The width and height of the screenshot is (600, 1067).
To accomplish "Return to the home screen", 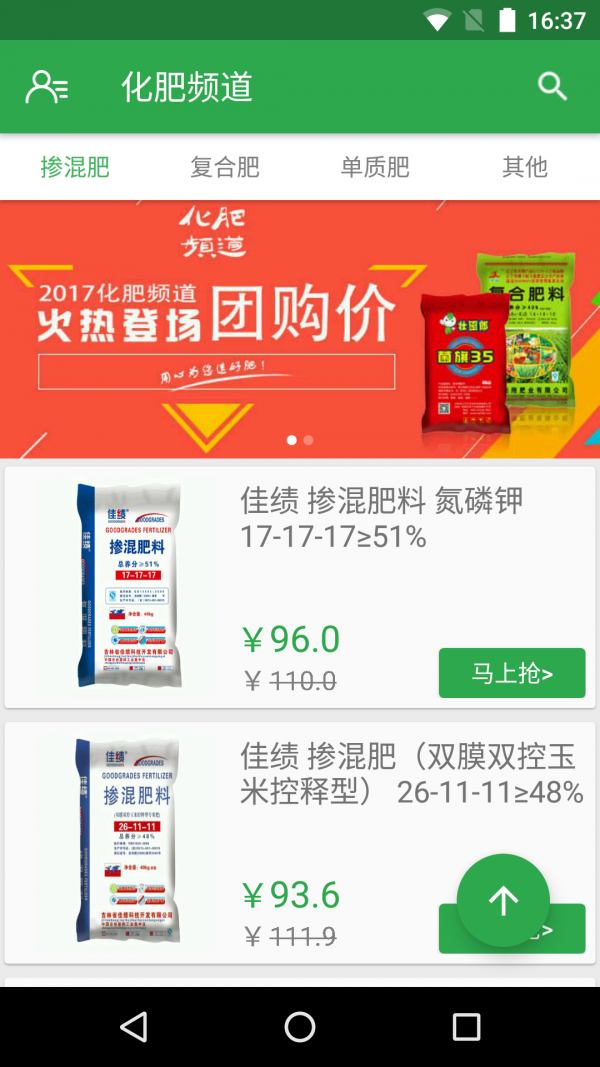I will 300,1026.
